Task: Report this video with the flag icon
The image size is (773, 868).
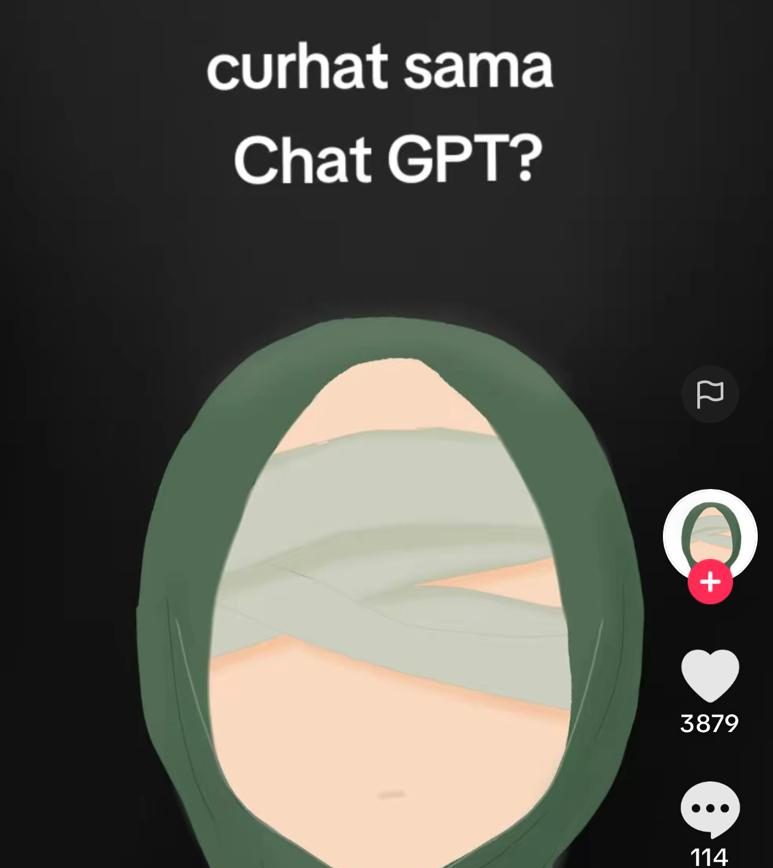Action: pos(709,394)
